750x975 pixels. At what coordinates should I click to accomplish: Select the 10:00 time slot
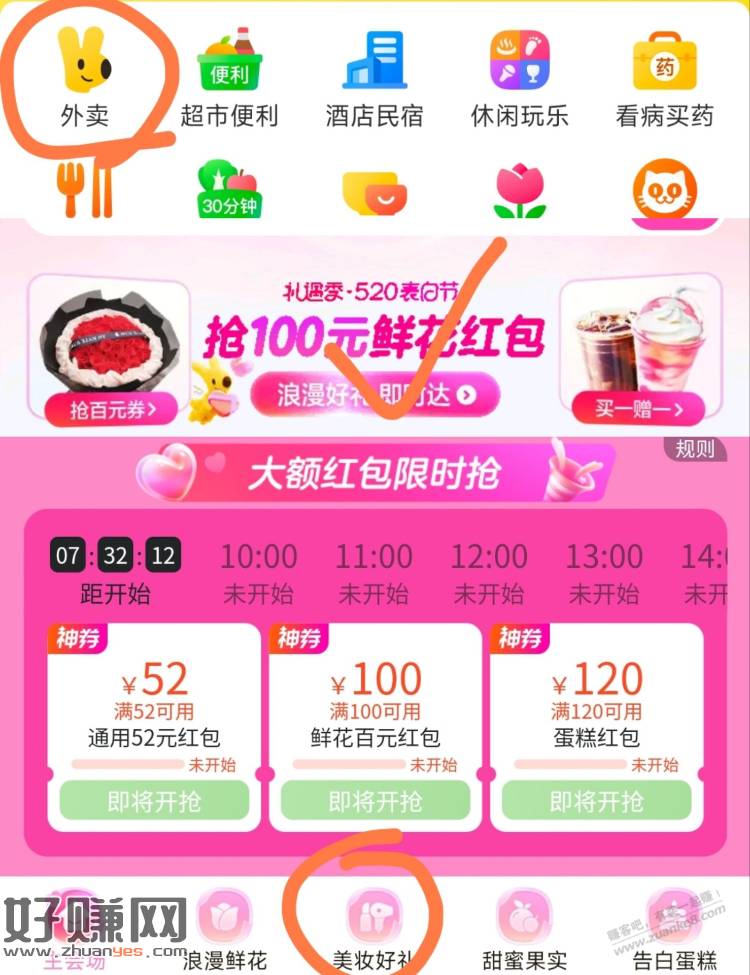point(258,571)
